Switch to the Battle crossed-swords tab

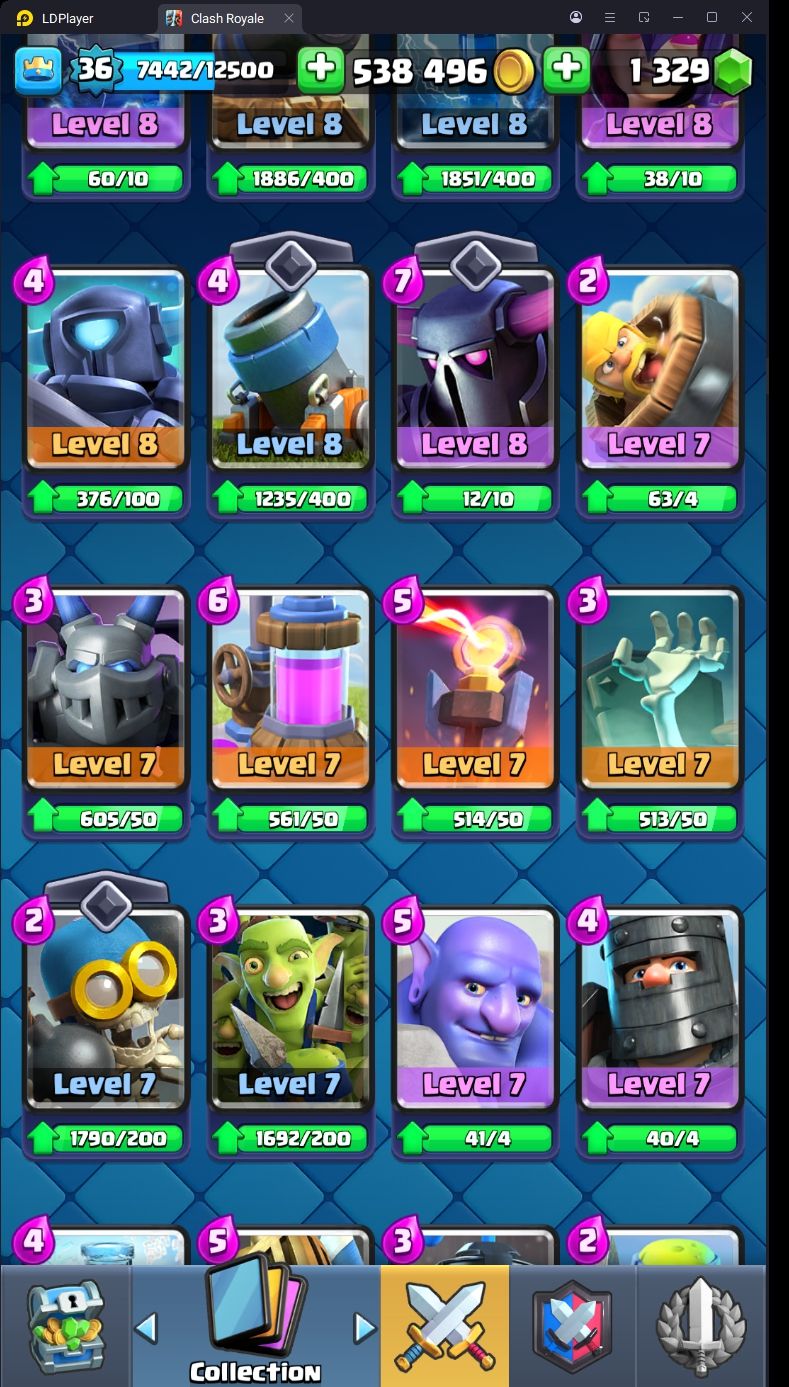click(444, 1326)
